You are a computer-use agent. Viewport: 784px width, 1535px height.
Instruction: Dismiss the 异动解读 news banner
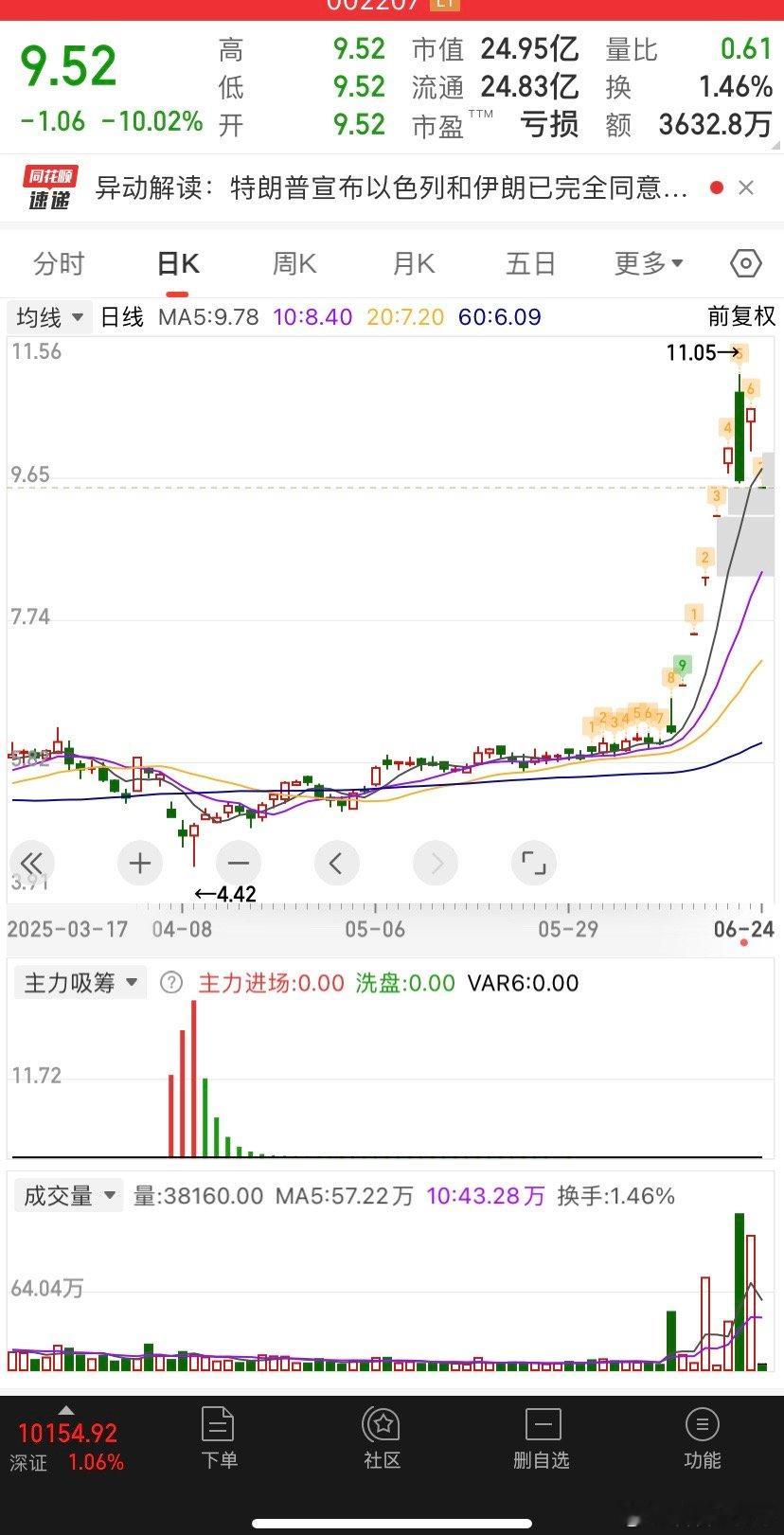[x=746, y=187]
